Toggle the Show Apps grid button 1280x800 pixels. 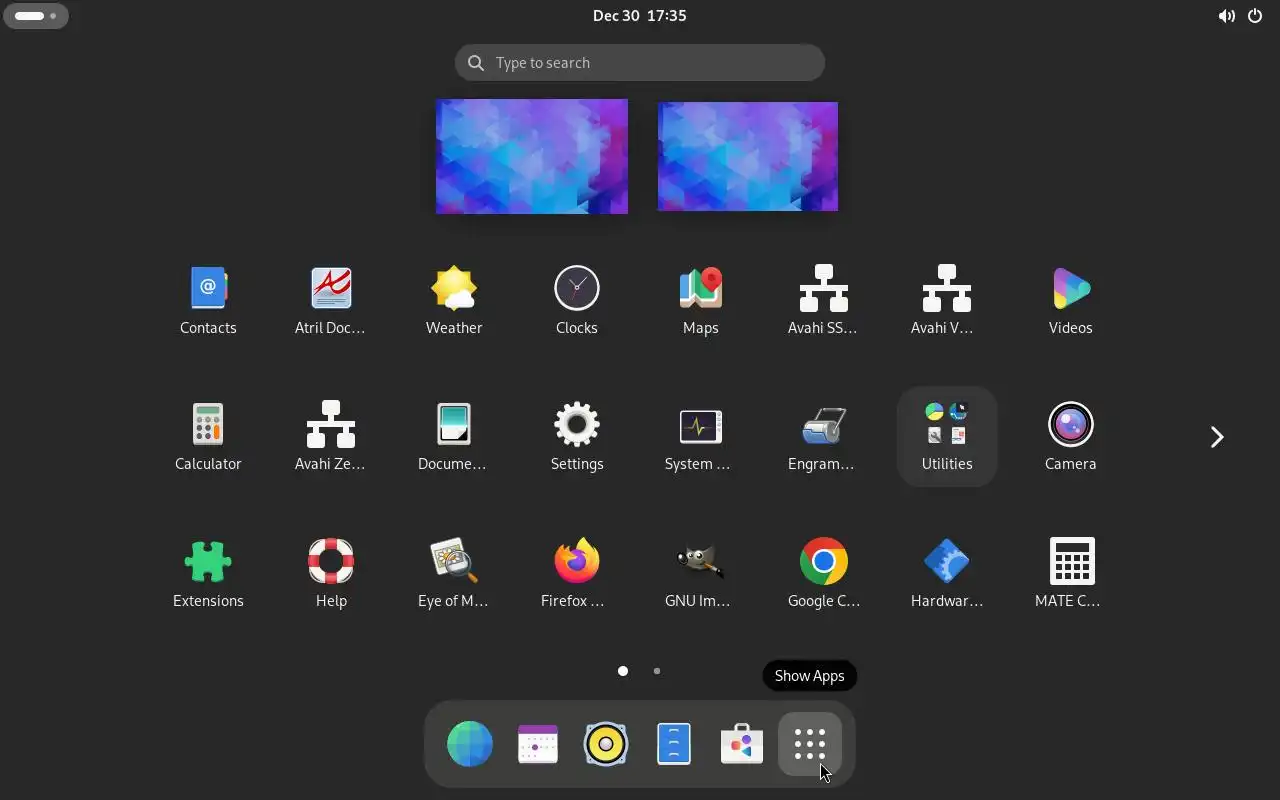point(810,744)
